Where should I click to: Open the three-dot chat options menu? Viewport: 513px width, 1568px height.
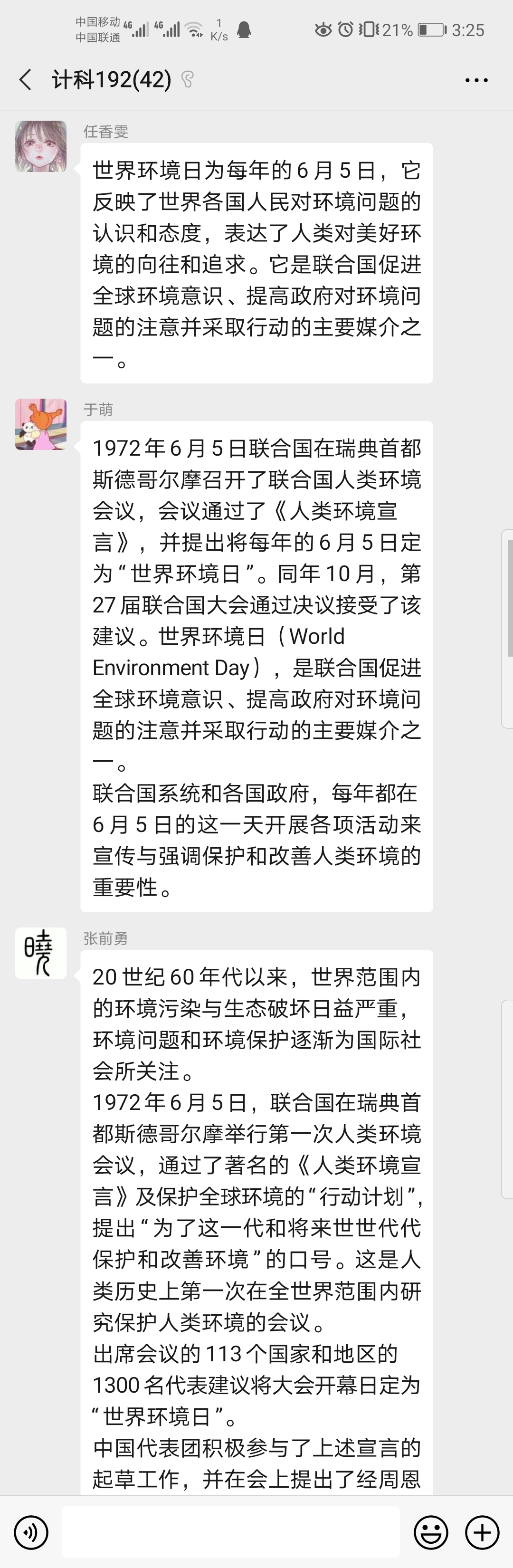click(x=476, y=80)
